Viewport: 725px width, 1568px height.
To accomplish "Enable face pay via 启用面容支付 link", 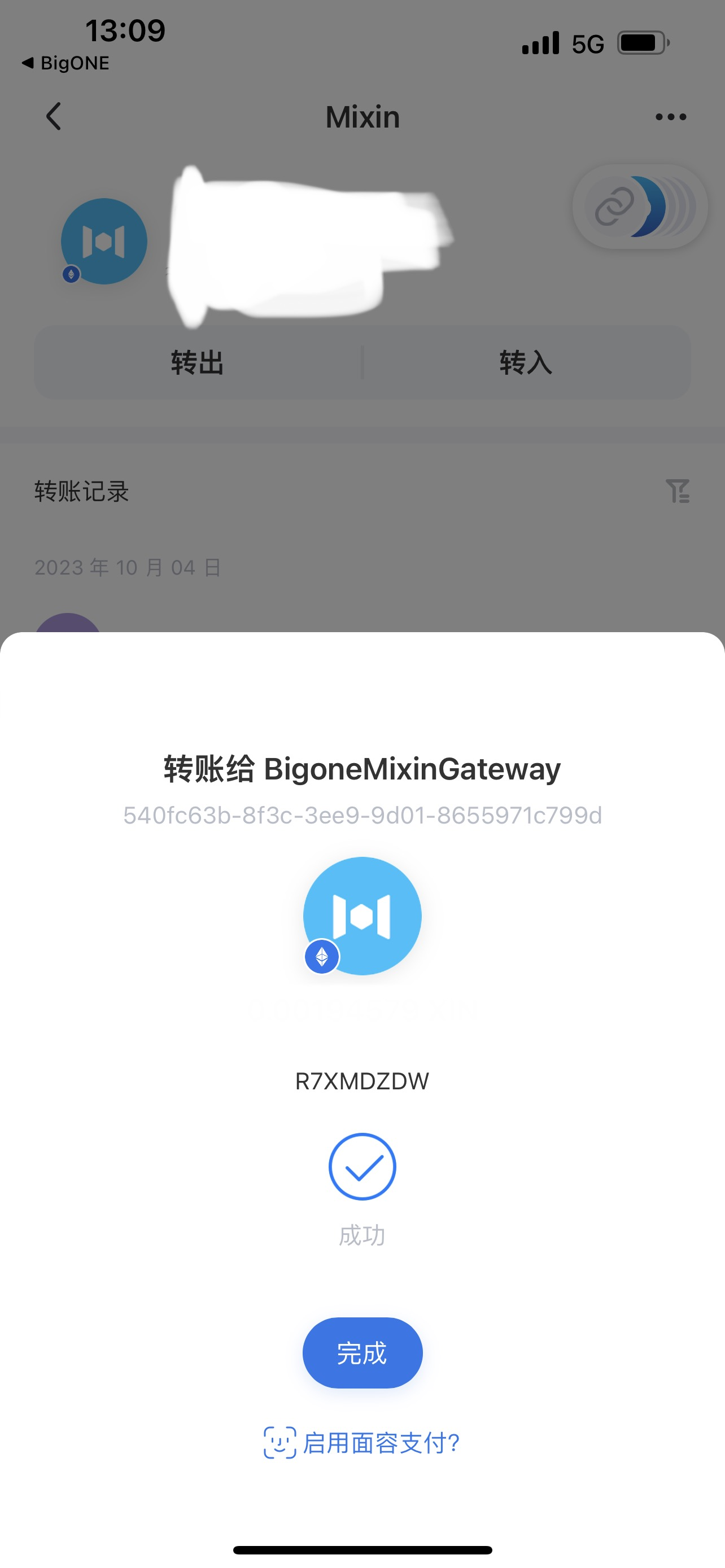I will (x=362, y=1443).
